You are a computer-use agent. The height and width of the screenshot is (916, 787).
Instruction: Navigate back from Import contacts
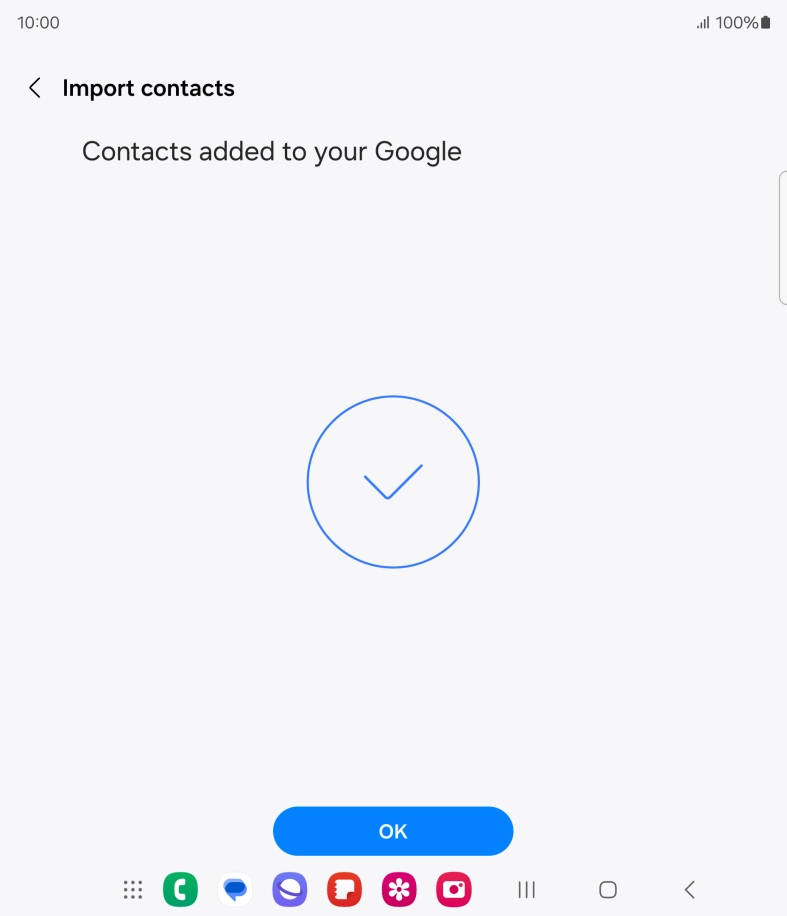pyautogui.click(x=34, y=88)
